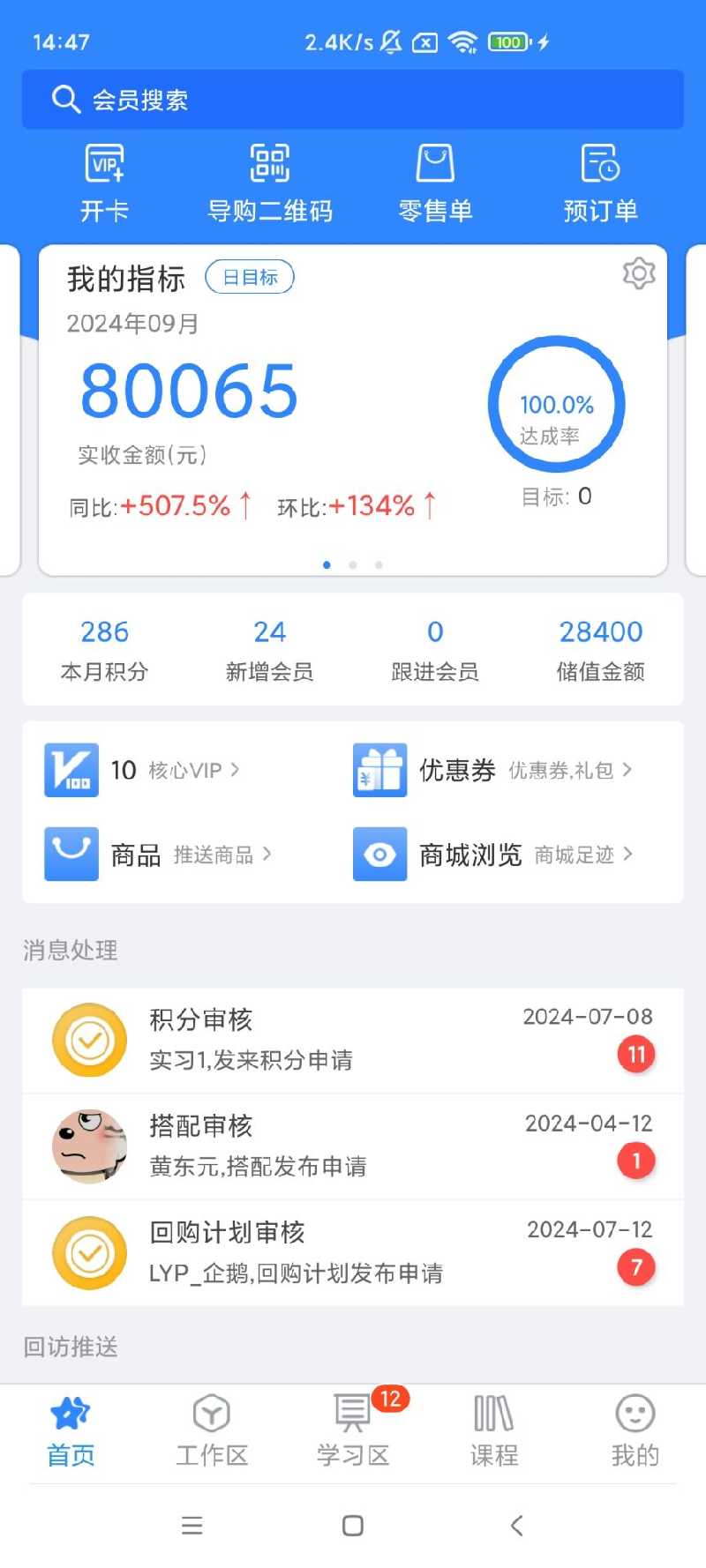Open the 会员搜索 search box
This screenshot has height=1568, width=706.
point(353,100)
